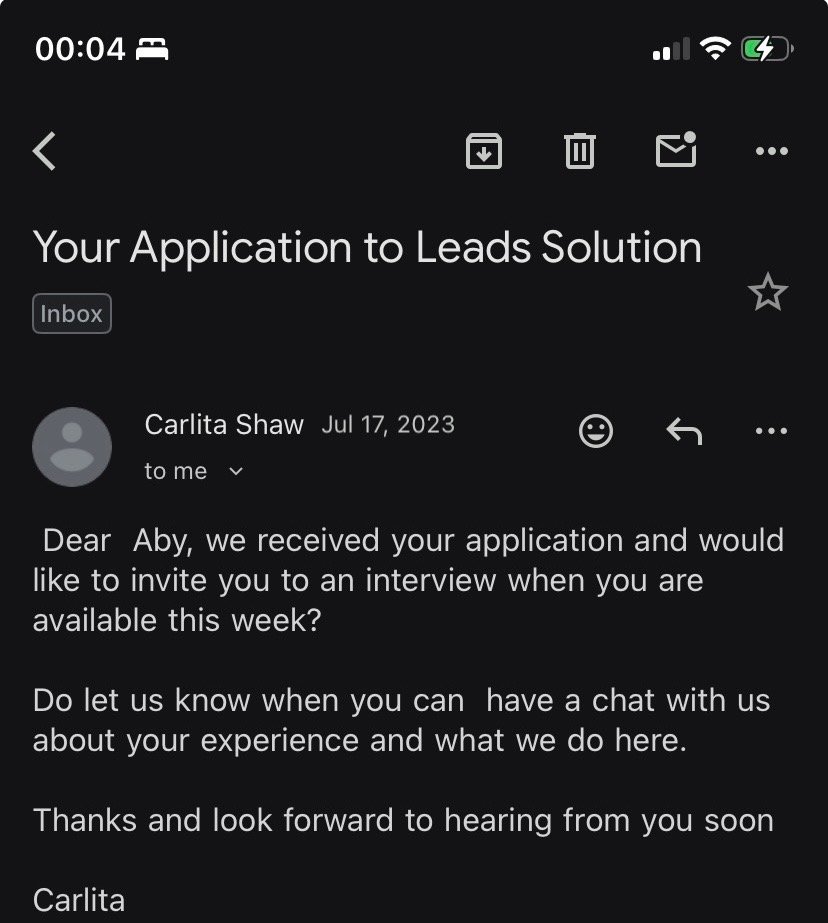Expand recipient details via the to me chevron
This screenshot has height=923, width=828.
point(235,470)
